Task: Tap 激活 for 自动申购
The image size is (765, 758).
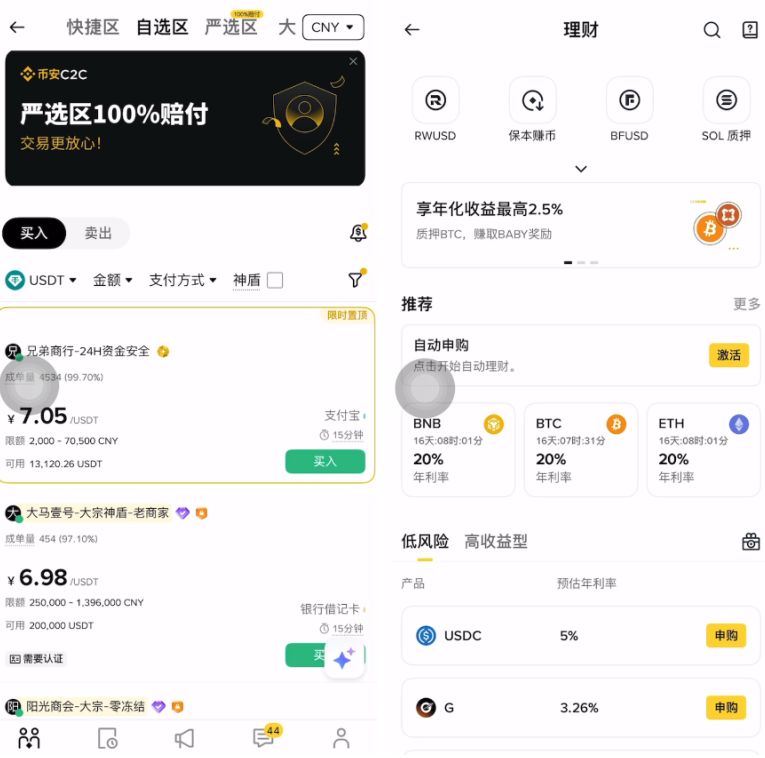Action: (x=729, y=355)
